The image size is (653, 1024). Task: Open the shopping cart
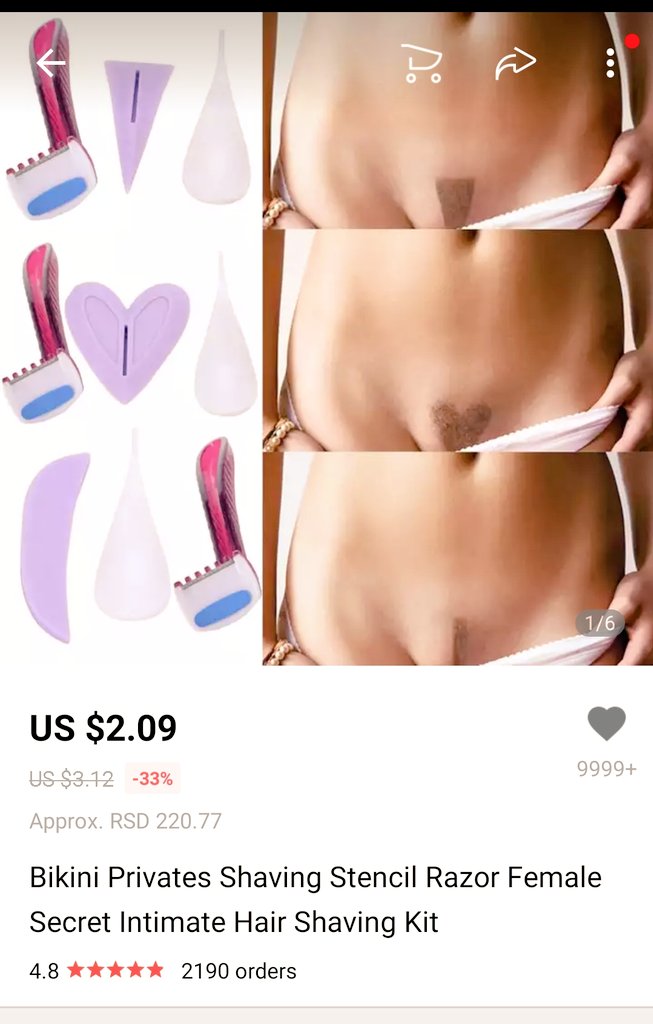click(421, 63)
